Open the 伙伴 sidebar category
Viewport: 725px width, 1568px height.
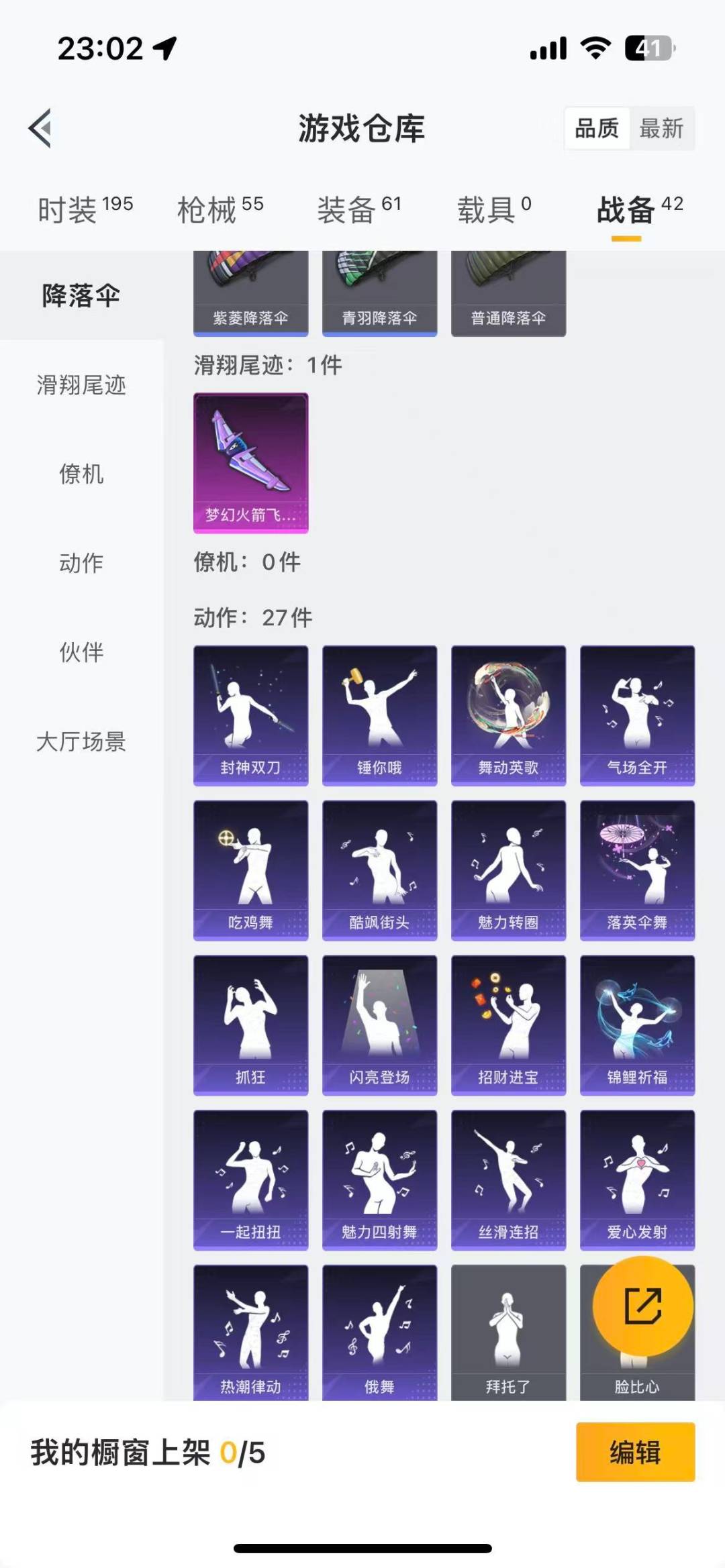[x=81, y=652]
